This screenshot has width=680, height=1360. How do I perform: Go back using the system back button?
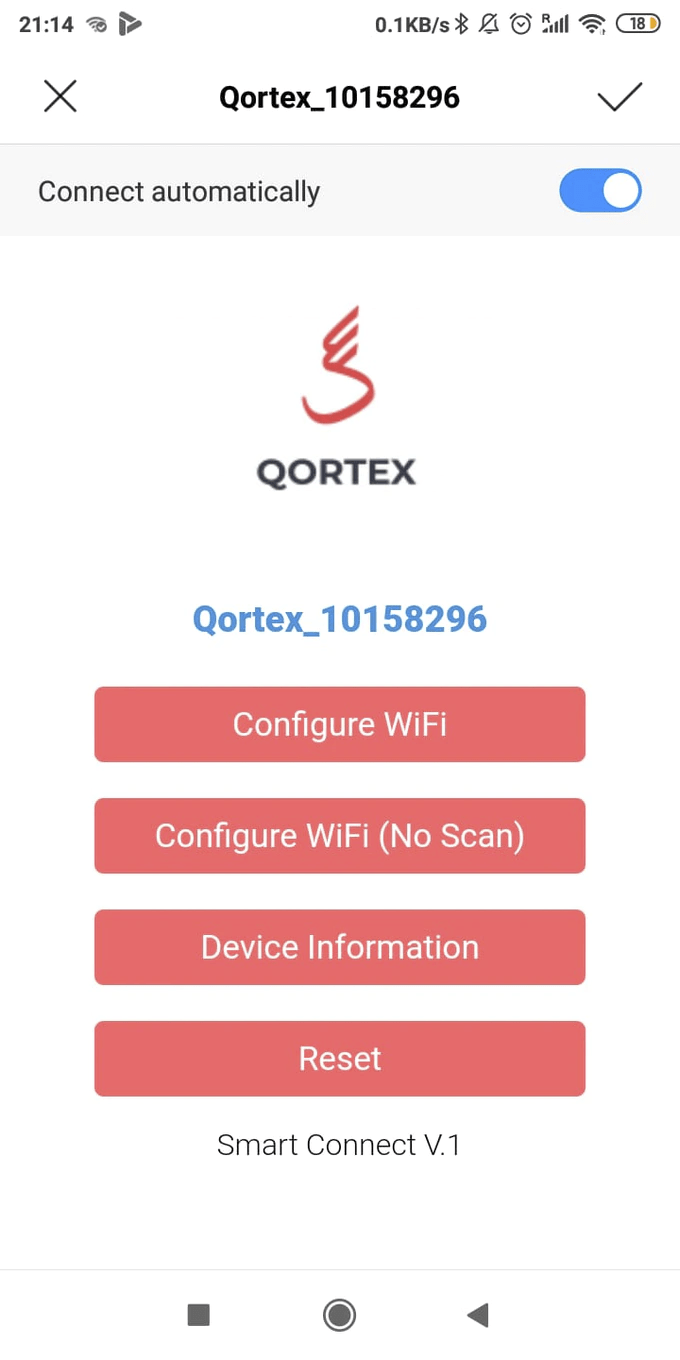point(478,1315)
